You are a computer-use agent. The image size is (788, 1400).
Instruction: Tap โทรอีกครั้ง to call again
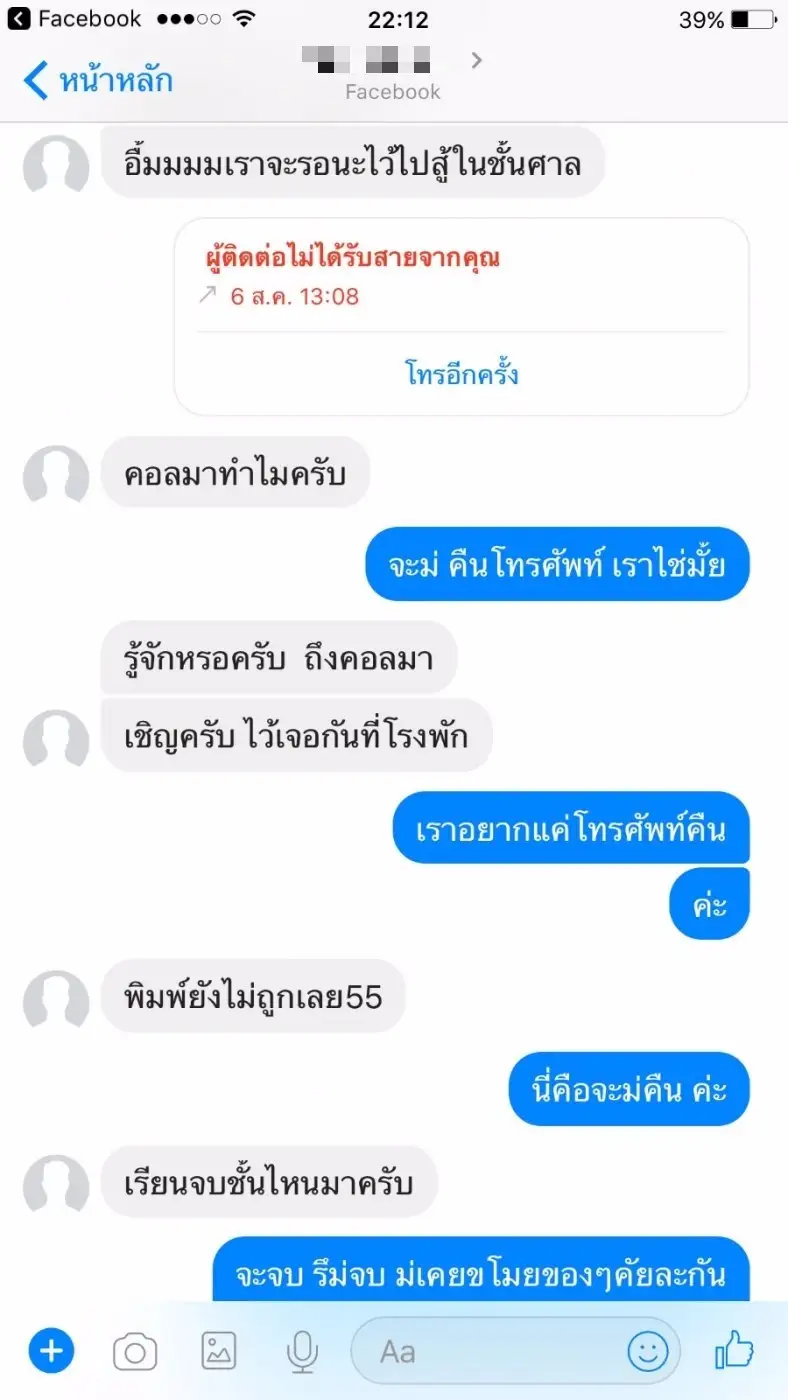[462, 375]
